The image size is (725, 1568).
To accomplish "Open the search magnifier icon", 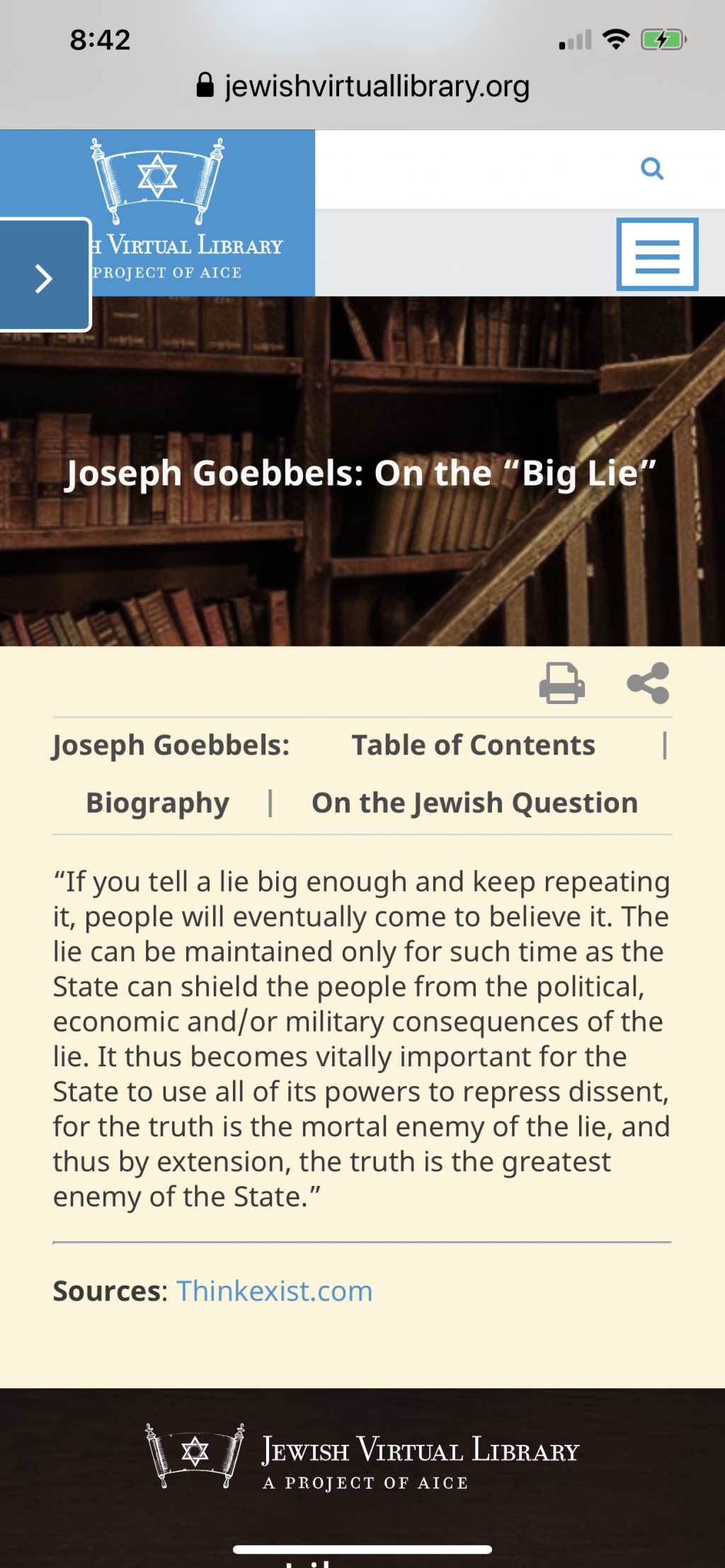I will pyautogui.click(x=651, y=168).
